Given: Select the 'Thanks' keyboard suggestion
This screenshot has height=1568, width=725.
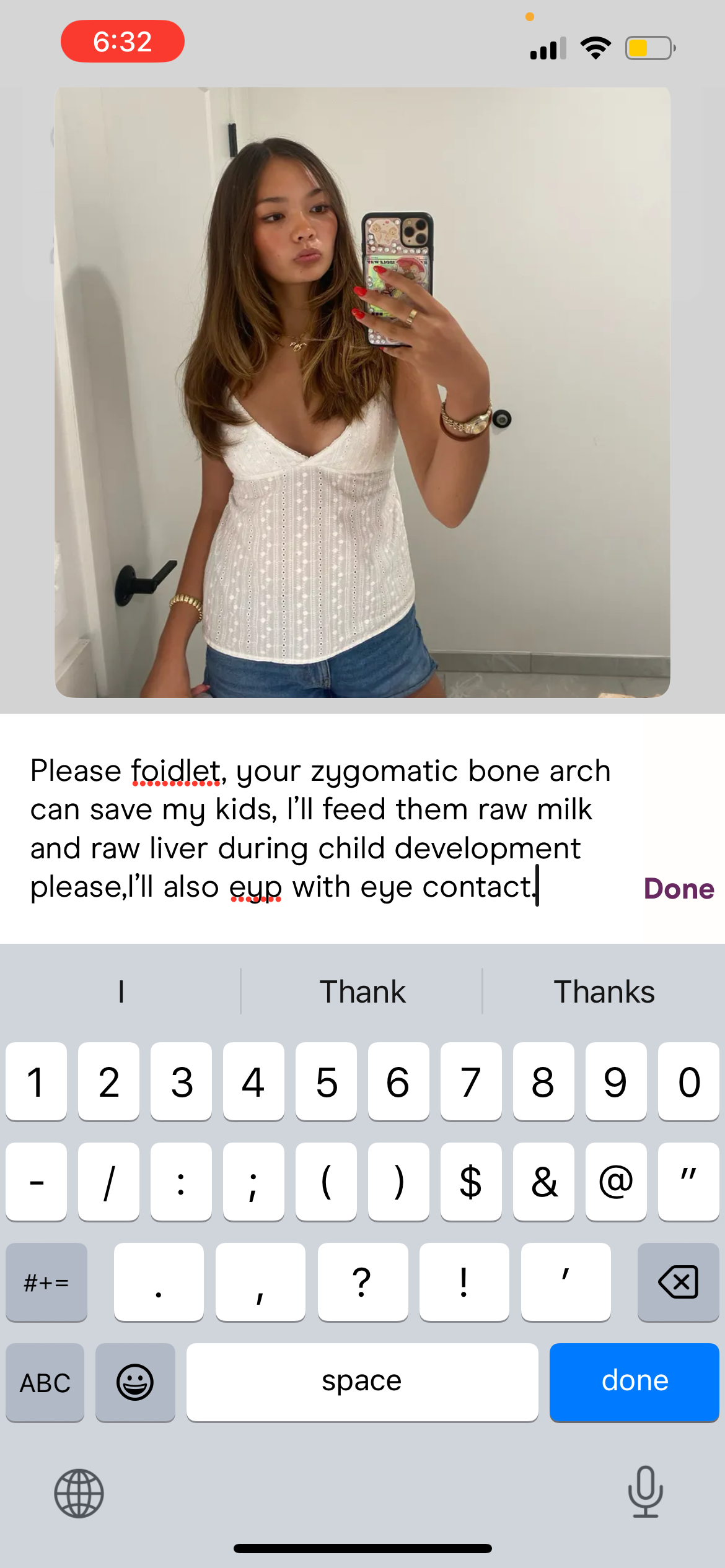Looking at the screenshot, I should click(604, 991).
